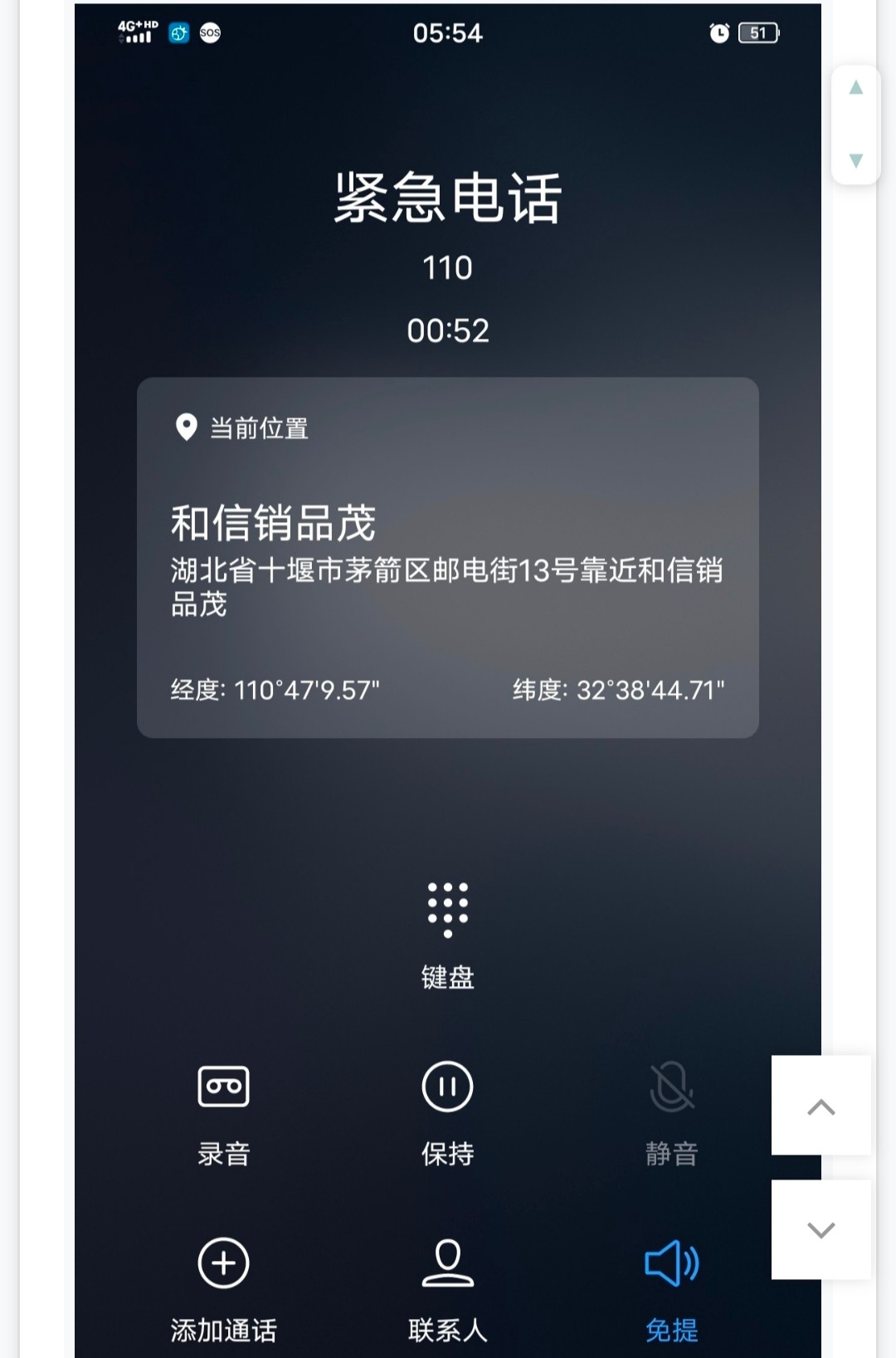This screenshot has height=1358, width=896.
Task: Tap the white square up-chevron button
Action: (x=821, y=1106)
